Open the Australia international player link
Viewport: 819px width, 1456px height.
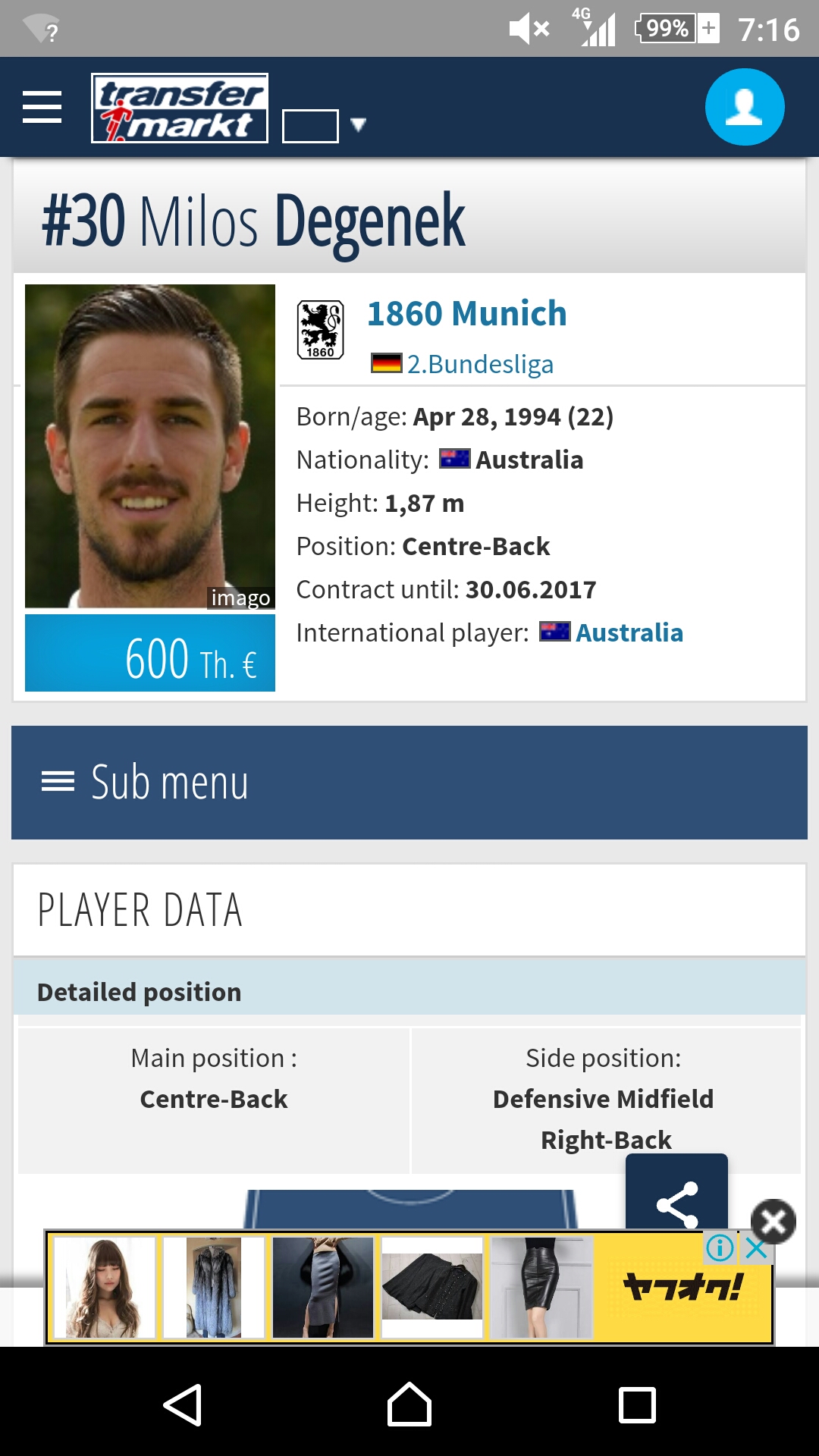tap(629, 632)
